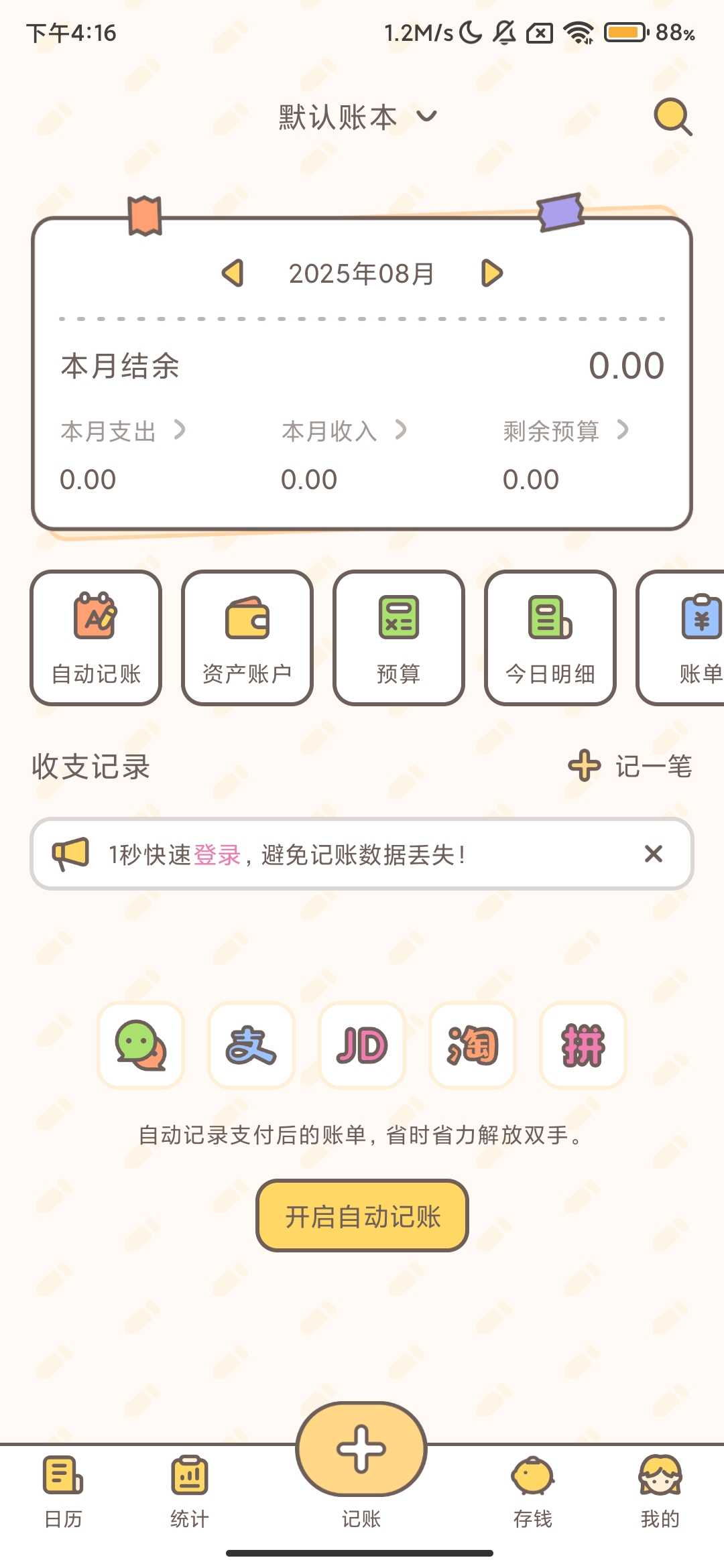Screen dimensions: 724x1568
Task: Tap the 登录 link in the banner
Action: coord(217,854)
